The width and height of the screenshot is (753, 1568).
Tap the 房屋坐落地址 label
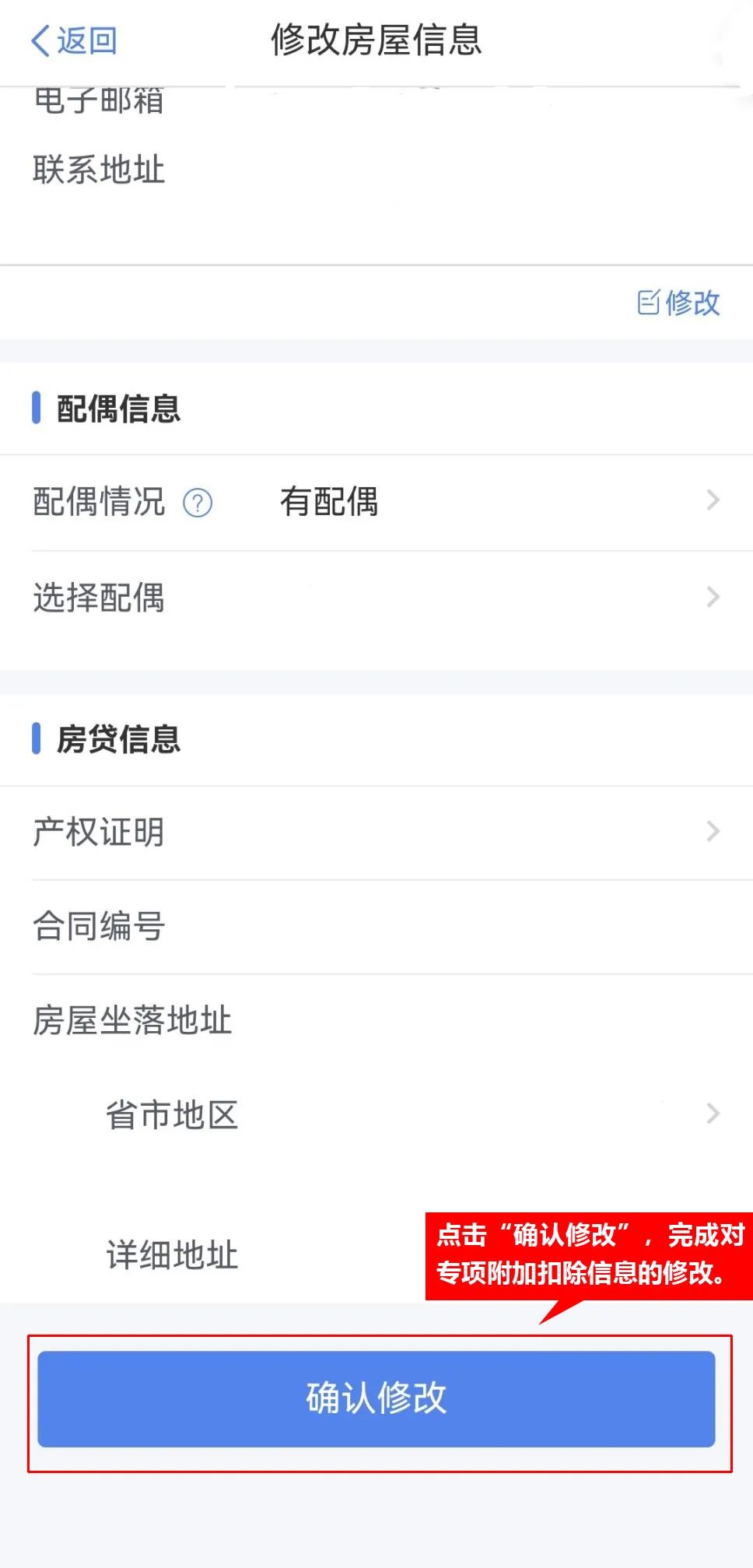coord(132,1020)
